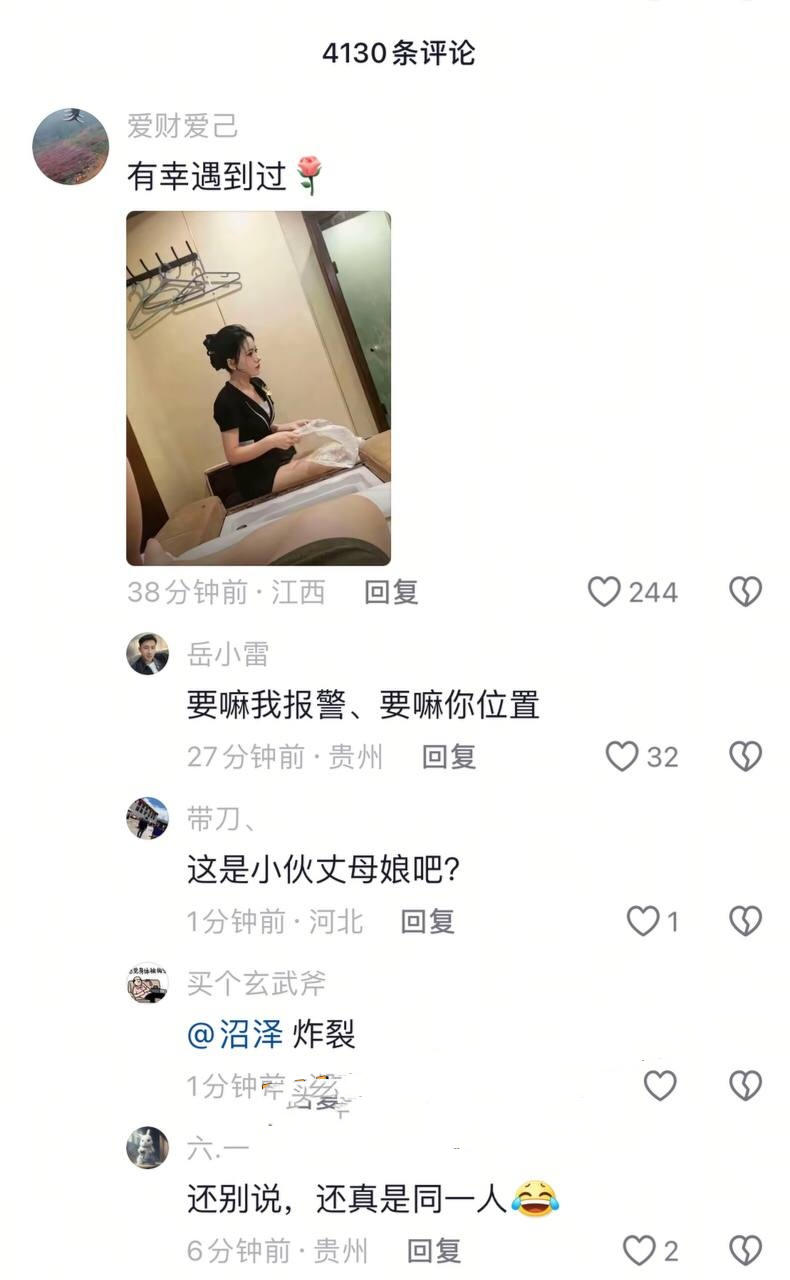Open 爱财爱己's profile avatar

[x=70, y=146]
